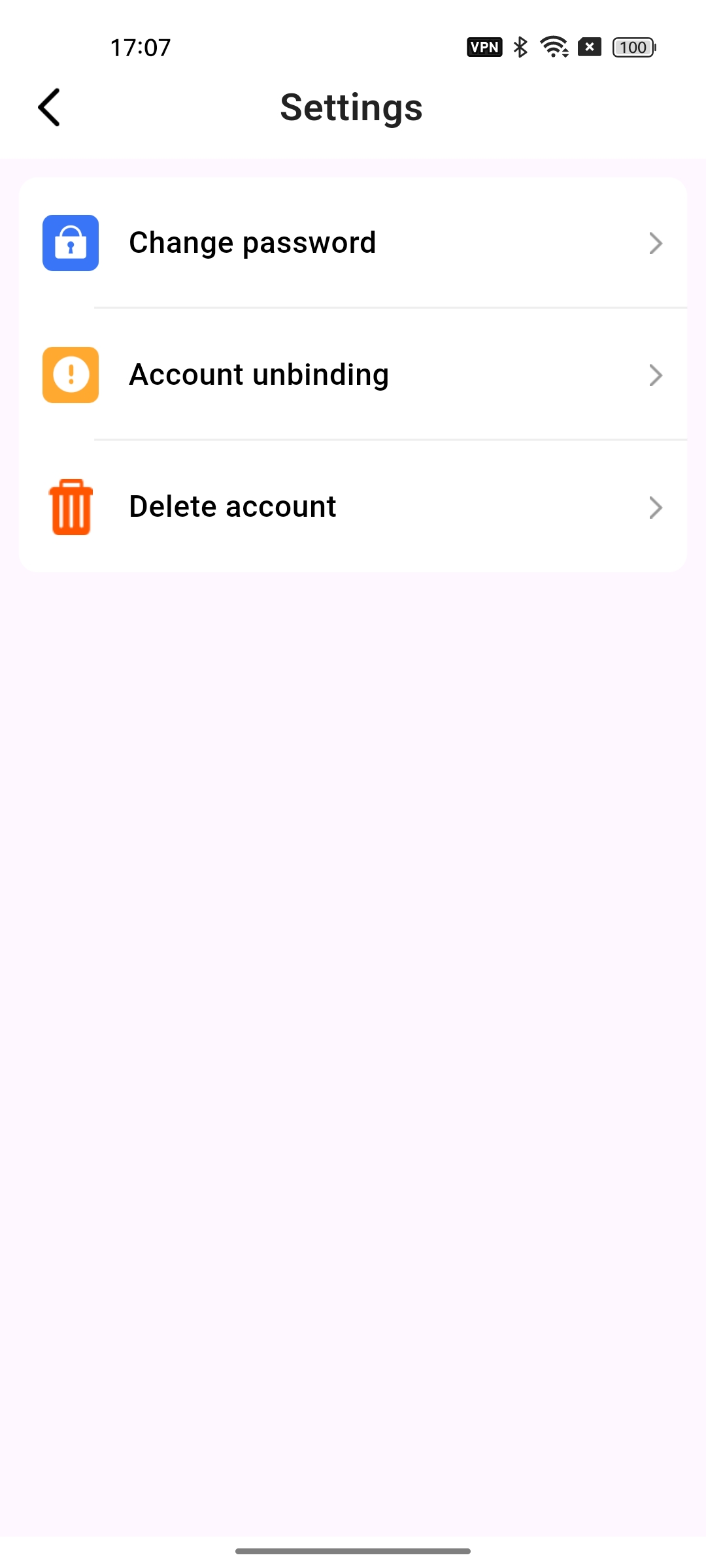Image resolution: width=706 pixels, height=1568 pixels.
Task: Click the orange exclamation Account unbinding icon
Action: pos(70,375)
